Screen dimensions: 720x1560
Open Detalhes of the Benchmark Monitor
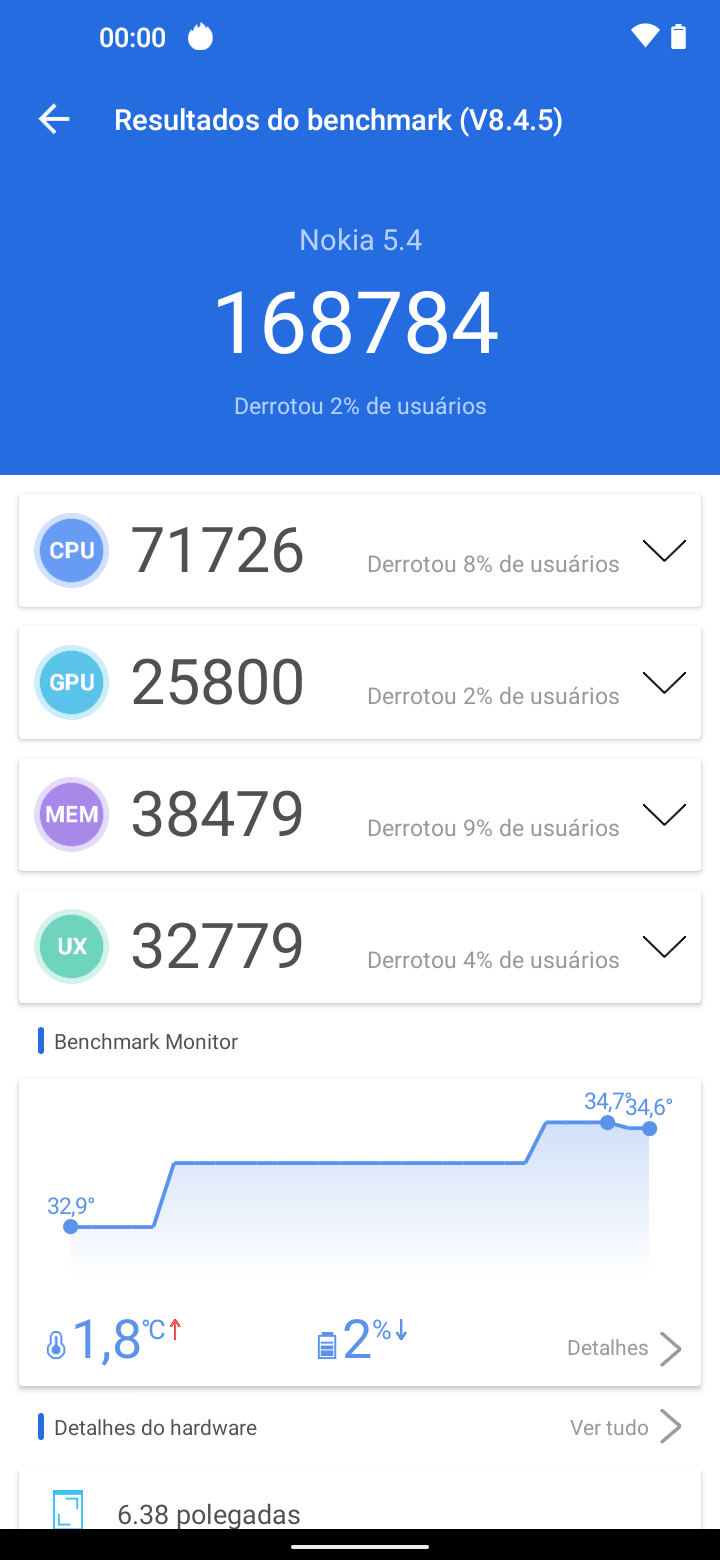(x=623, y=1348)
